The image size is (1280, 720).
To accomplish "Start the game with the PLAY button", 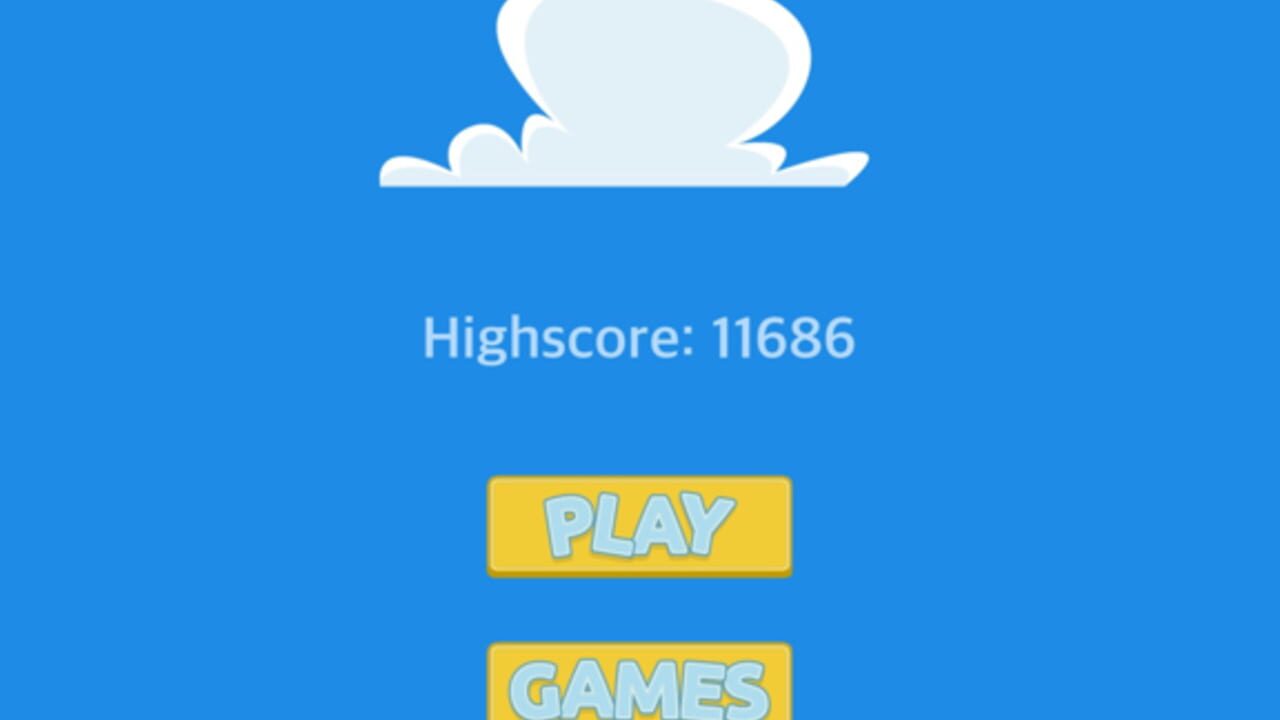I will pos(639,527).
